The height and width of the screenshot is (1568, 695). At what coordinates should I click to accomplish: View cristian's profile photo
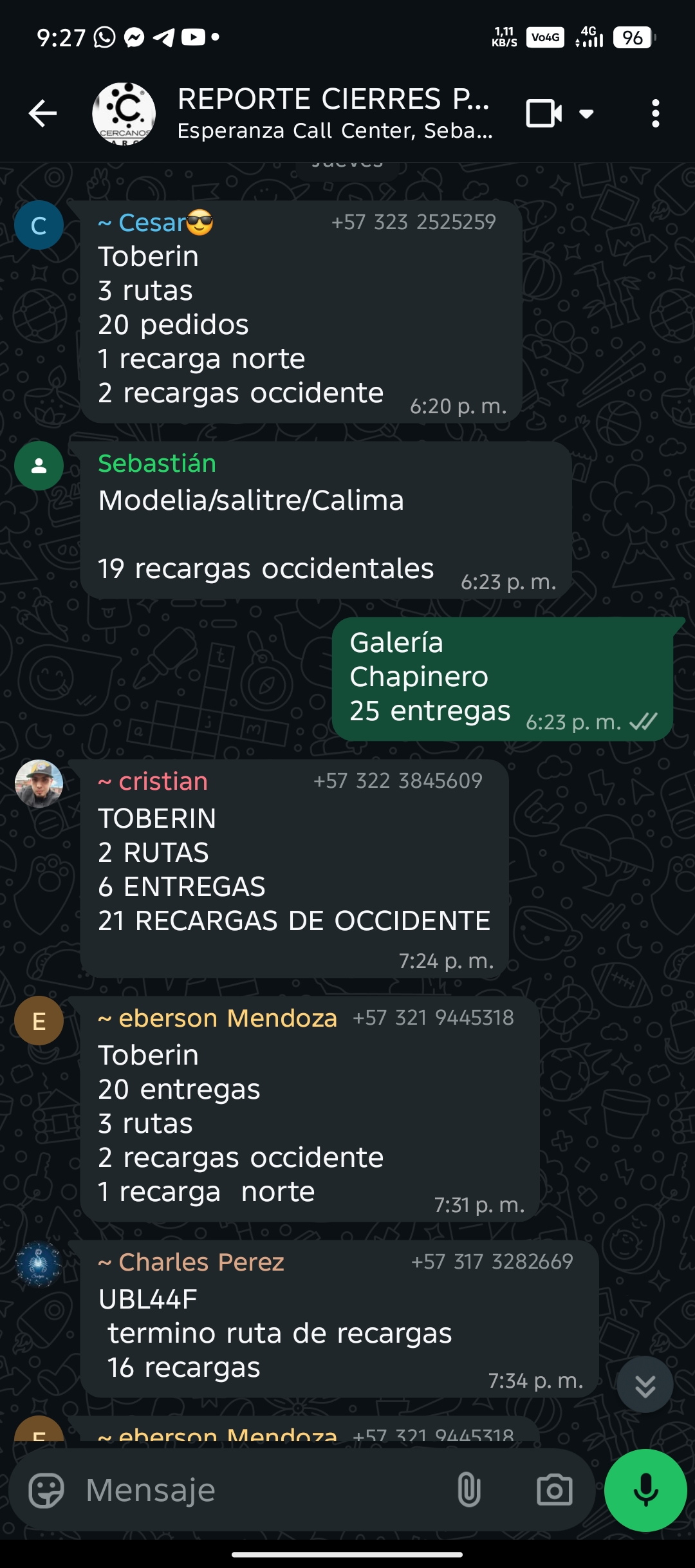(x=39, y=783)
